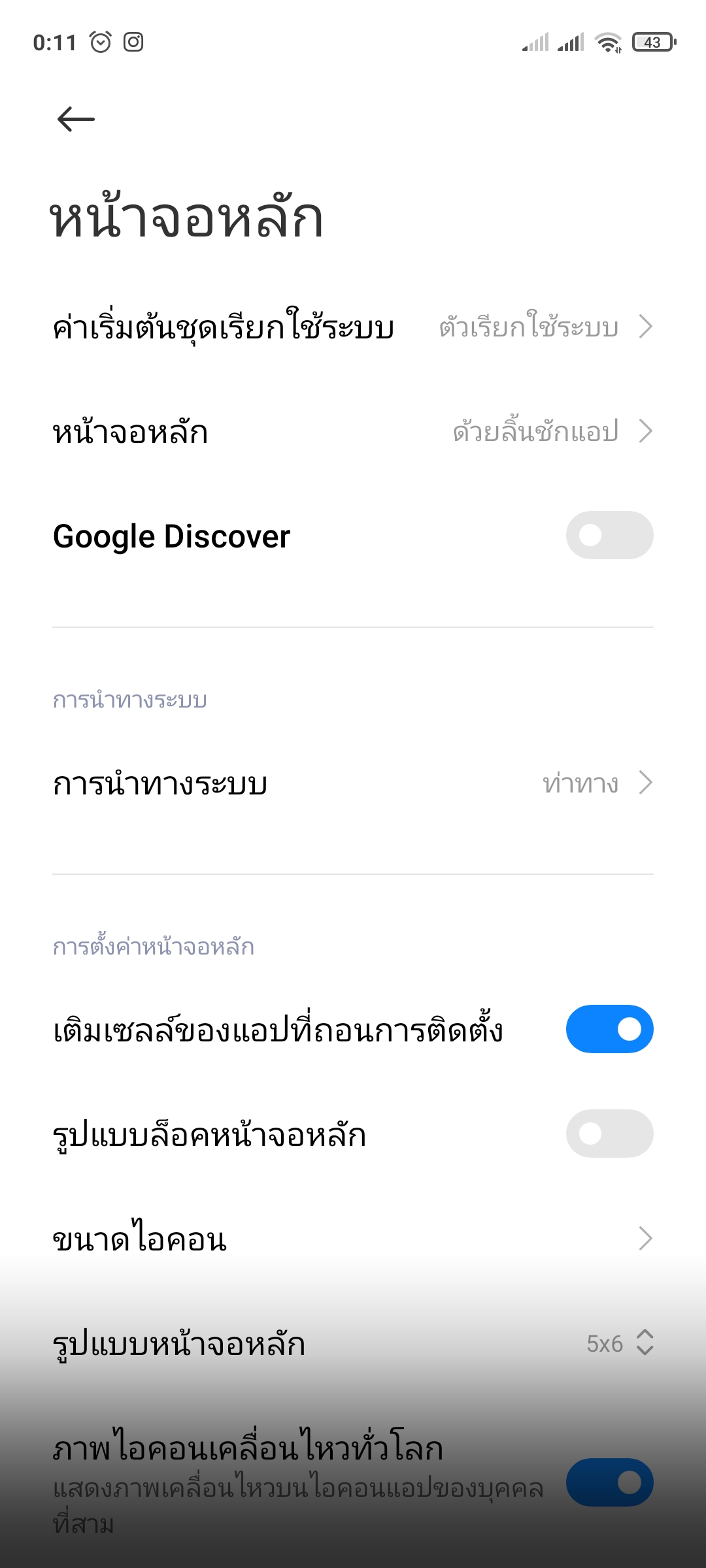706x1568 pixels.
Task: Enable Google Discover toggle
Action: click(609, 535)
